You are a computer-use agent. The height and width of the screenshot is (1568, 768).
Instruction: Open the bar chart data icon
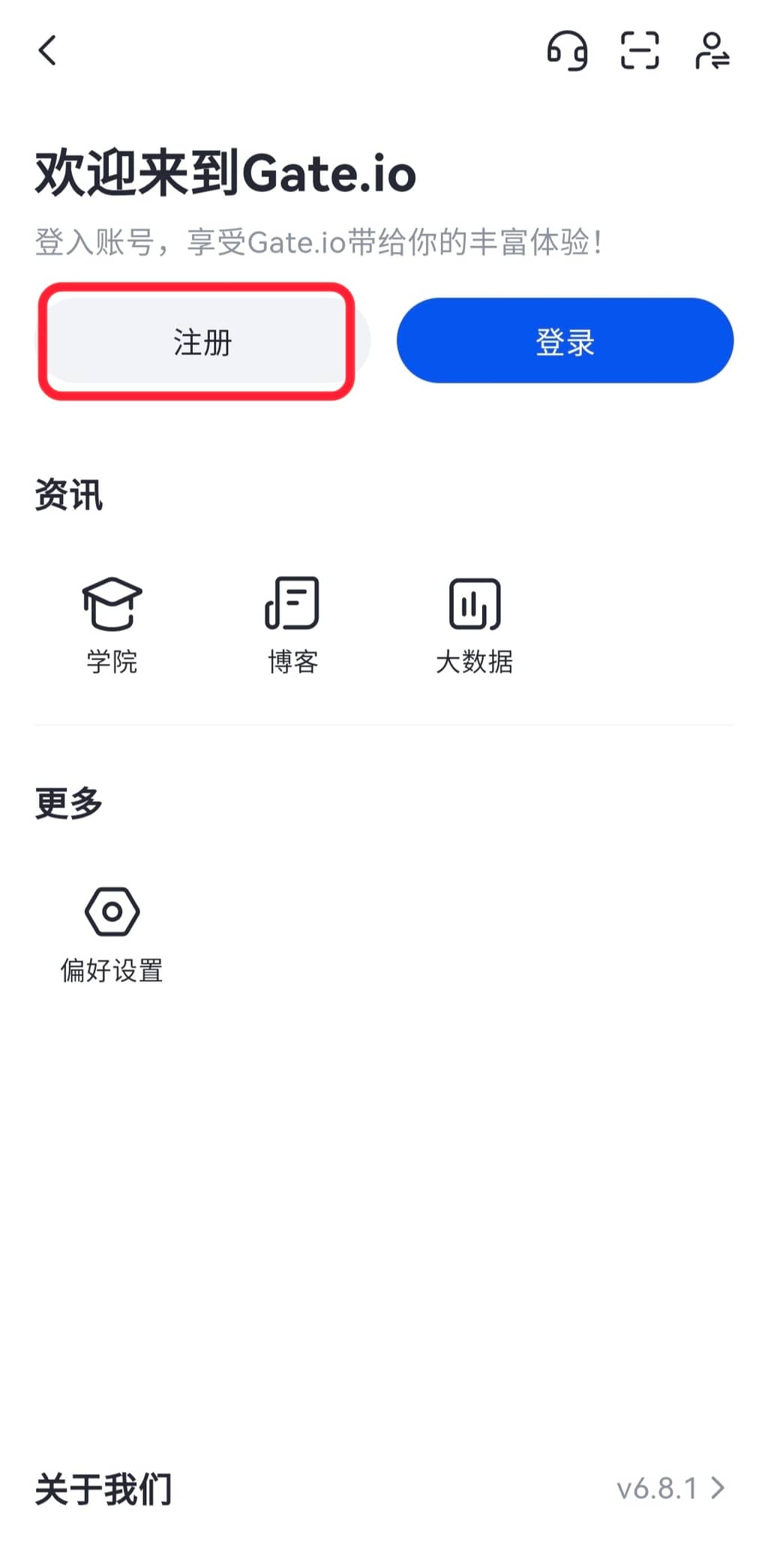pyautogui.click(x=475, y=602)
